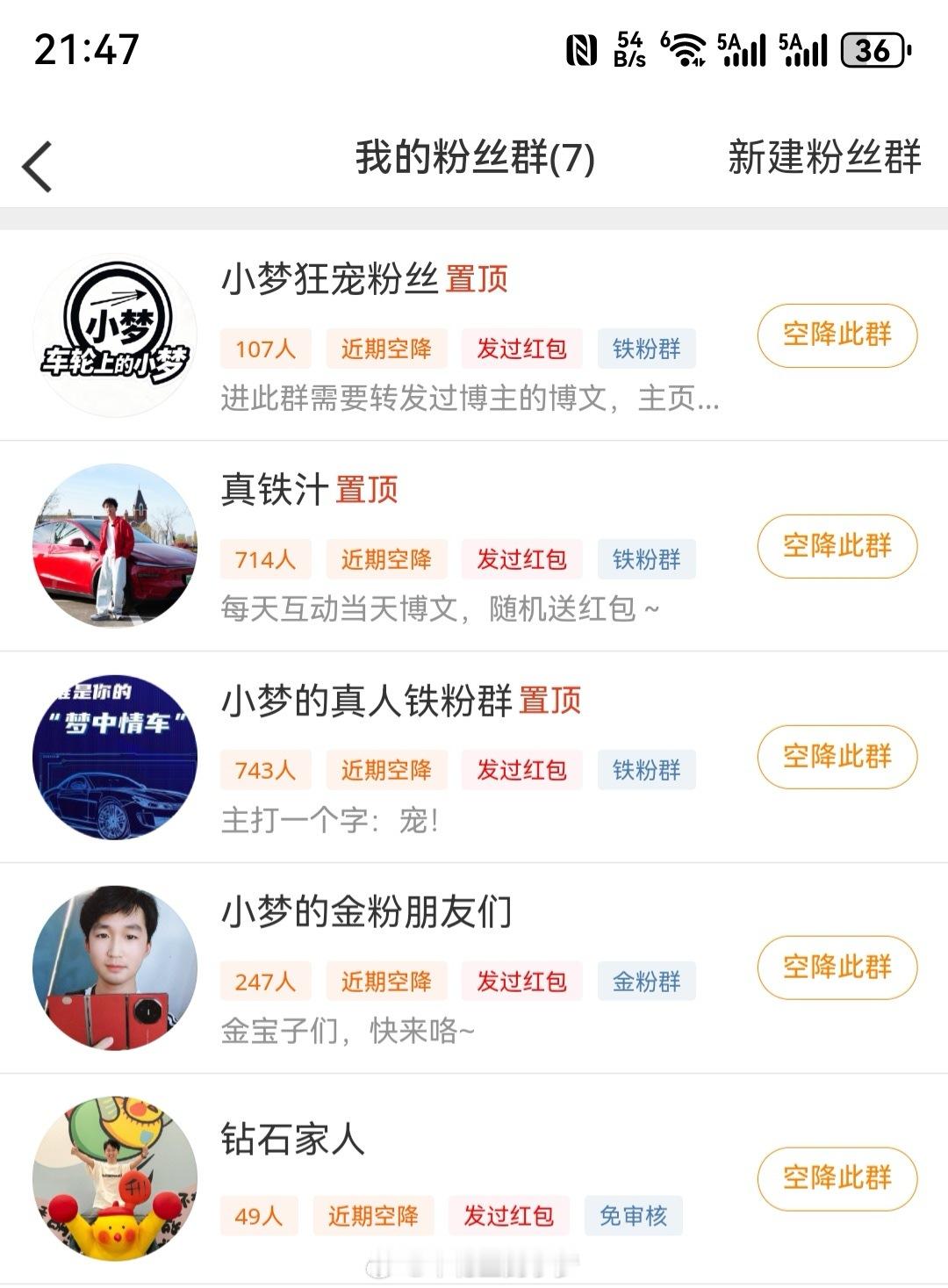Tap 空降此群 for 真铁汁
Viewport: 948px width, 1288px height.
837,546
